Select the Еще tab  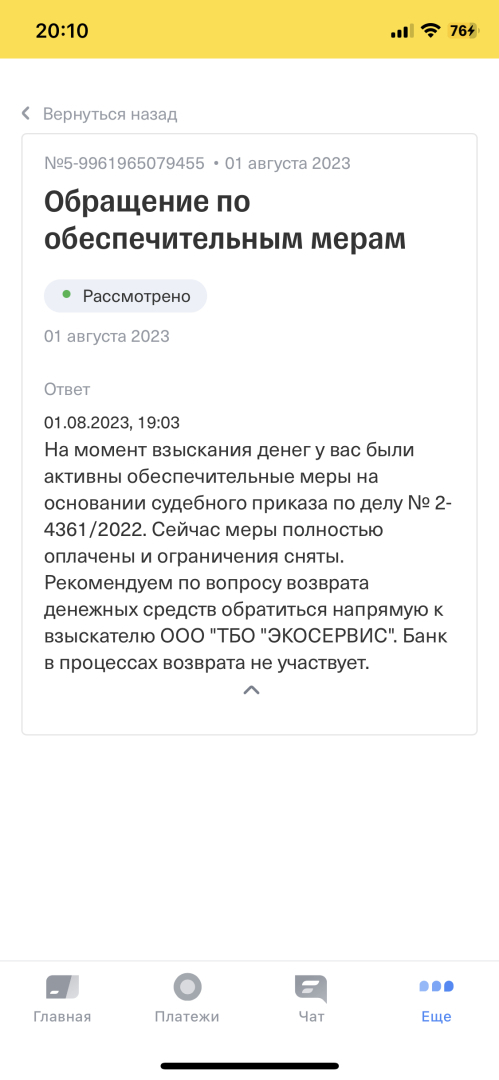(436, 998)
